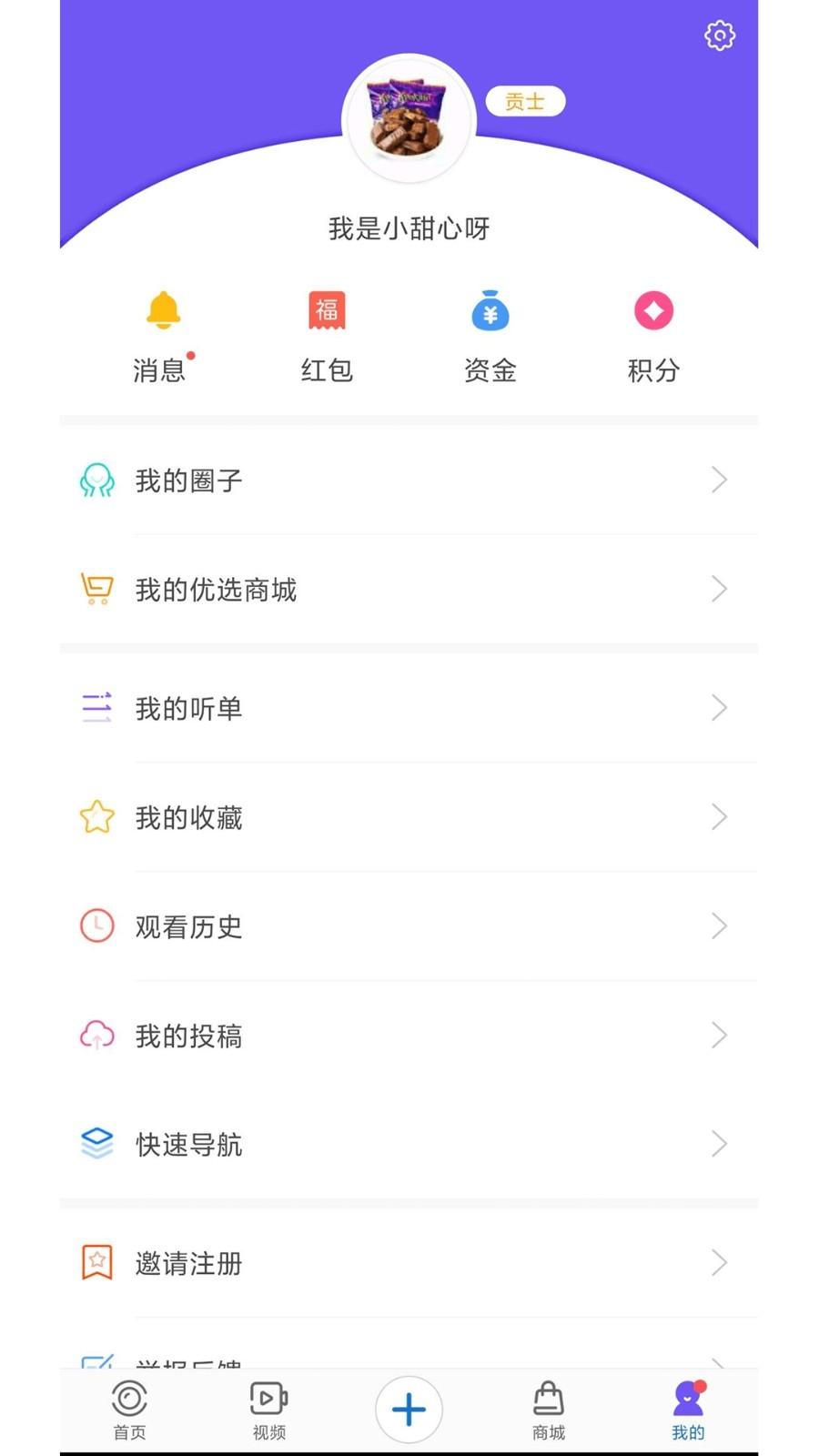Image resolution: width=819 pixels, height=1456 pixels.
Task: Tap the center plus button to create content
Action: tap(409, 1409)
